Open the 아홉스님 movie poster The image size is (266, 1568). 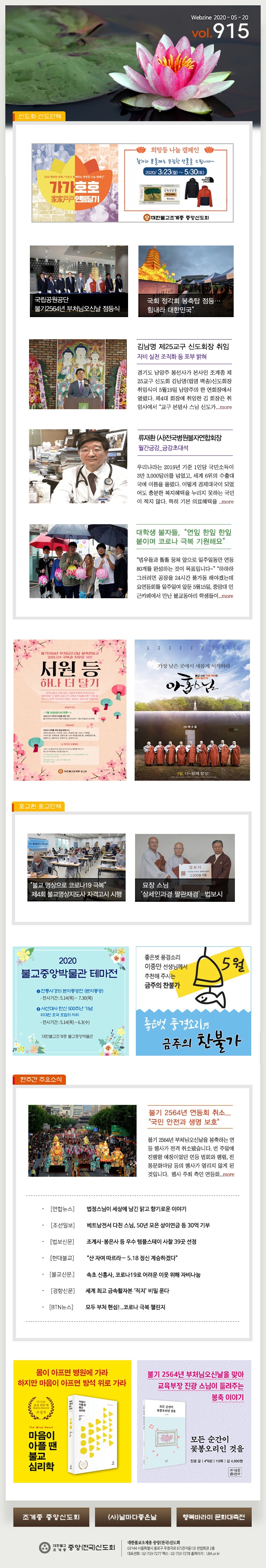pyautogui.click(x=192, y=710)
